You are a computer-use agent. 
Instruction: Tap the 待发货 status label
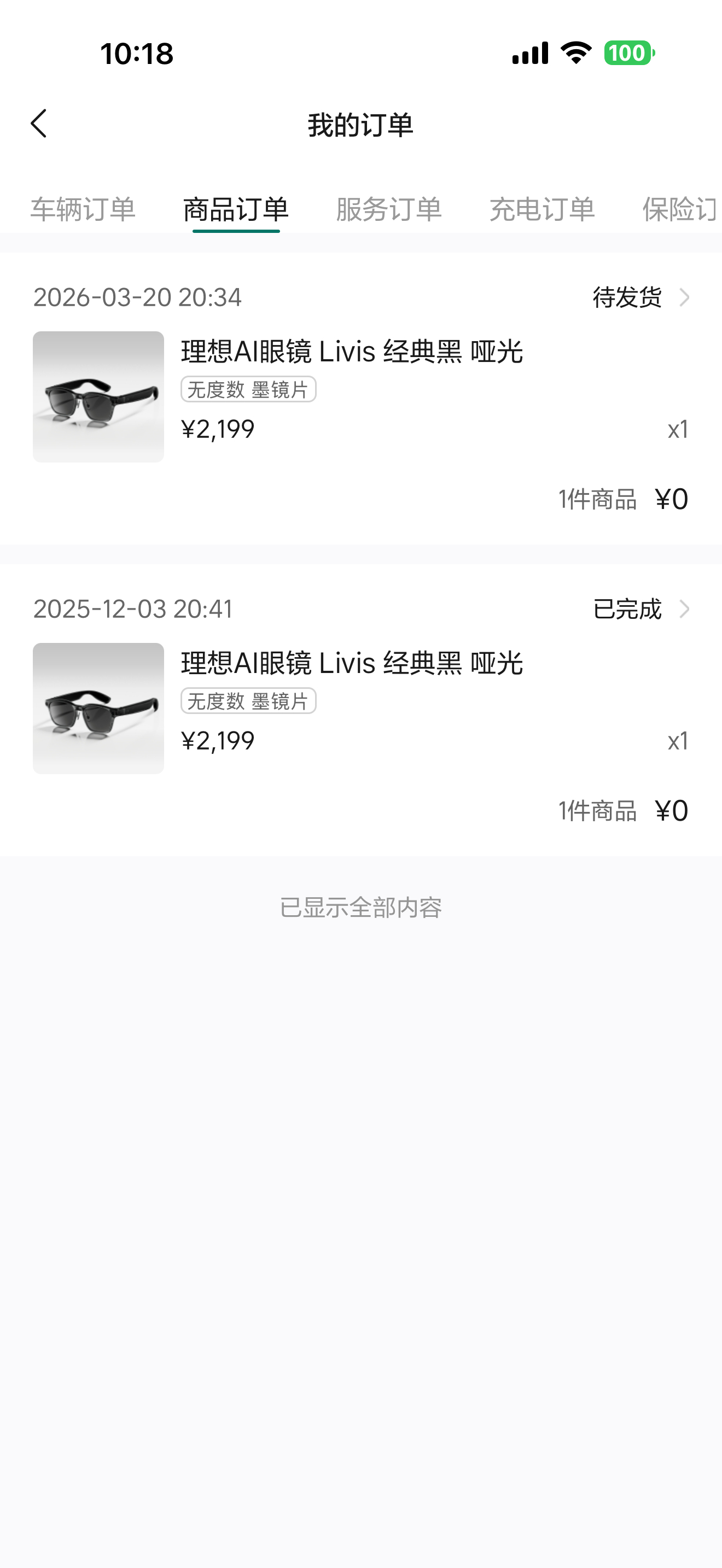626,297
